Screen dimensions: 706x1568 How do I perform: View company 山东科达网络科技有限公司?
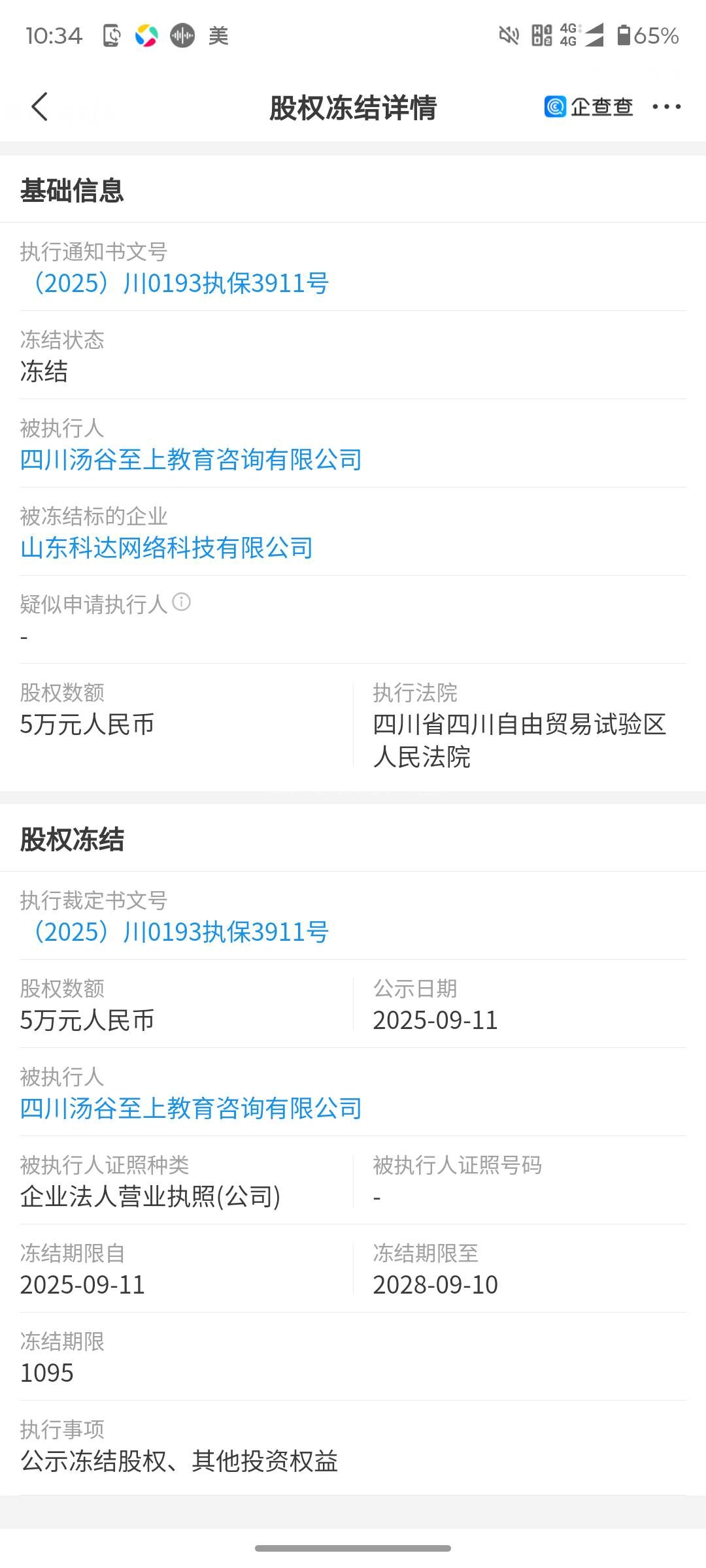click(x=167, y=548)
